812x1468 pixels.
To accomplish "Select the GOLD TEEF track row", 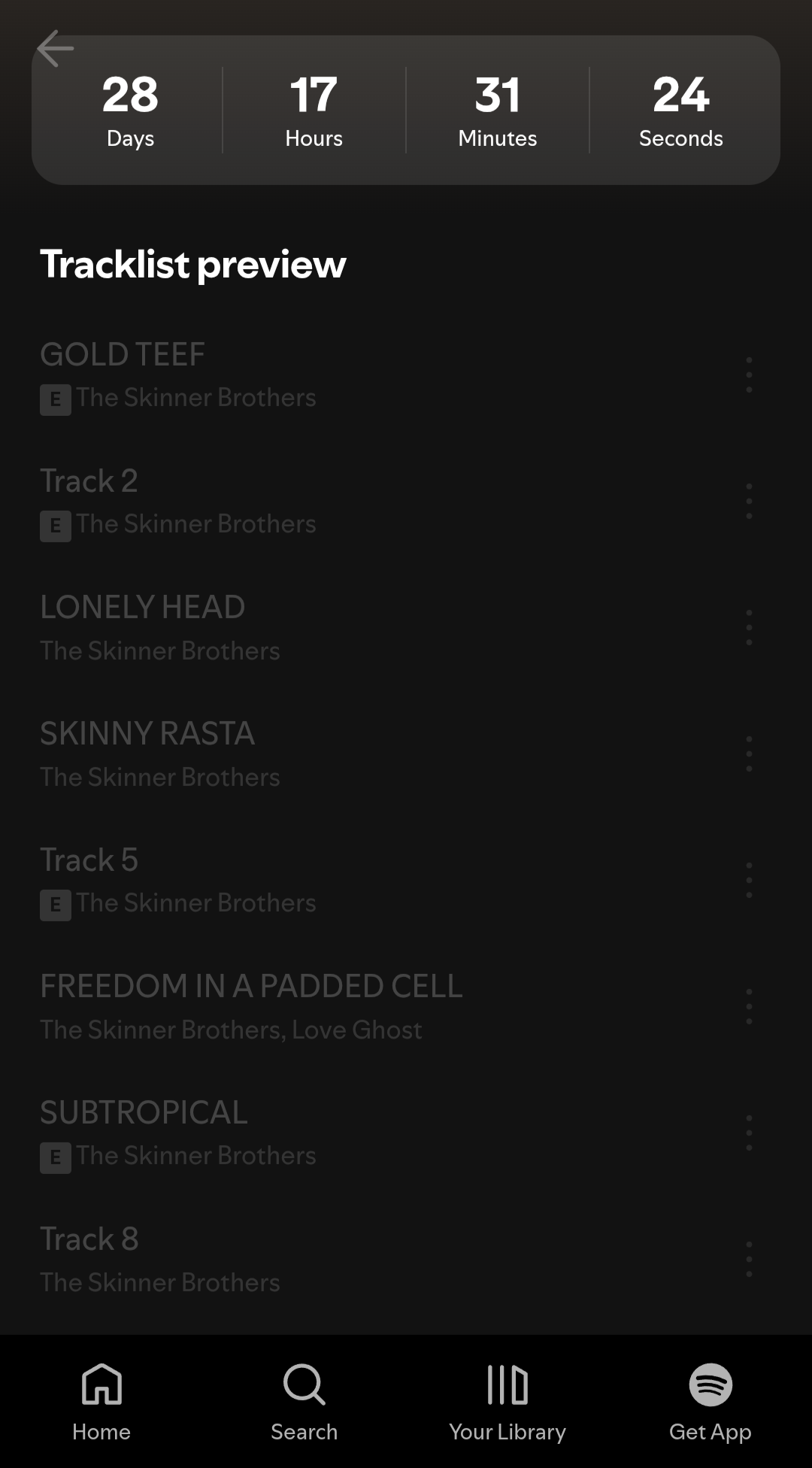I will click(301, 375).
